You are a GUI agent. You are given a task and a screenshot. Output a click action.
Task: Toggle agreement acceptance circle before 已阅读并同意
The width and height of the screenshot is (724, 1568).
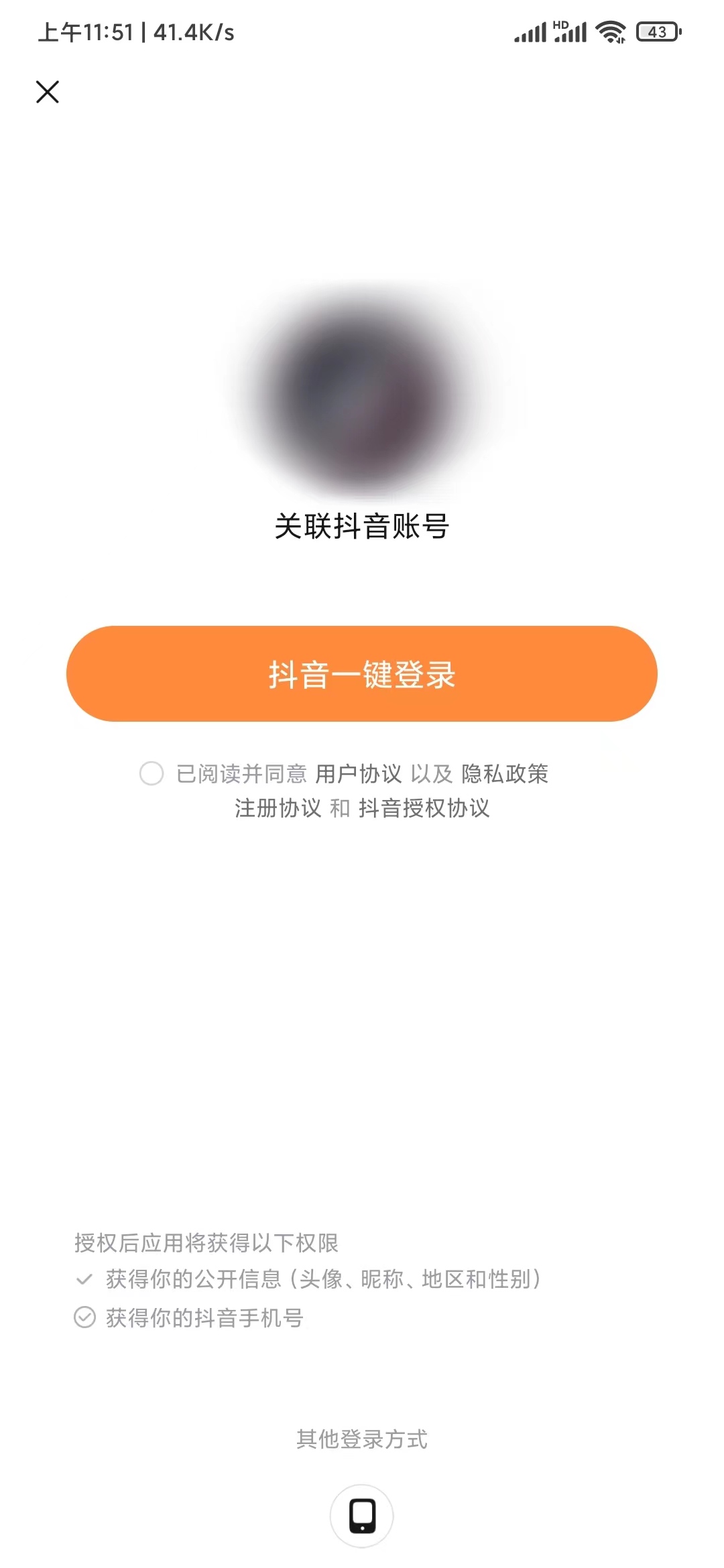pyautogui.click(x=152, y=774)
